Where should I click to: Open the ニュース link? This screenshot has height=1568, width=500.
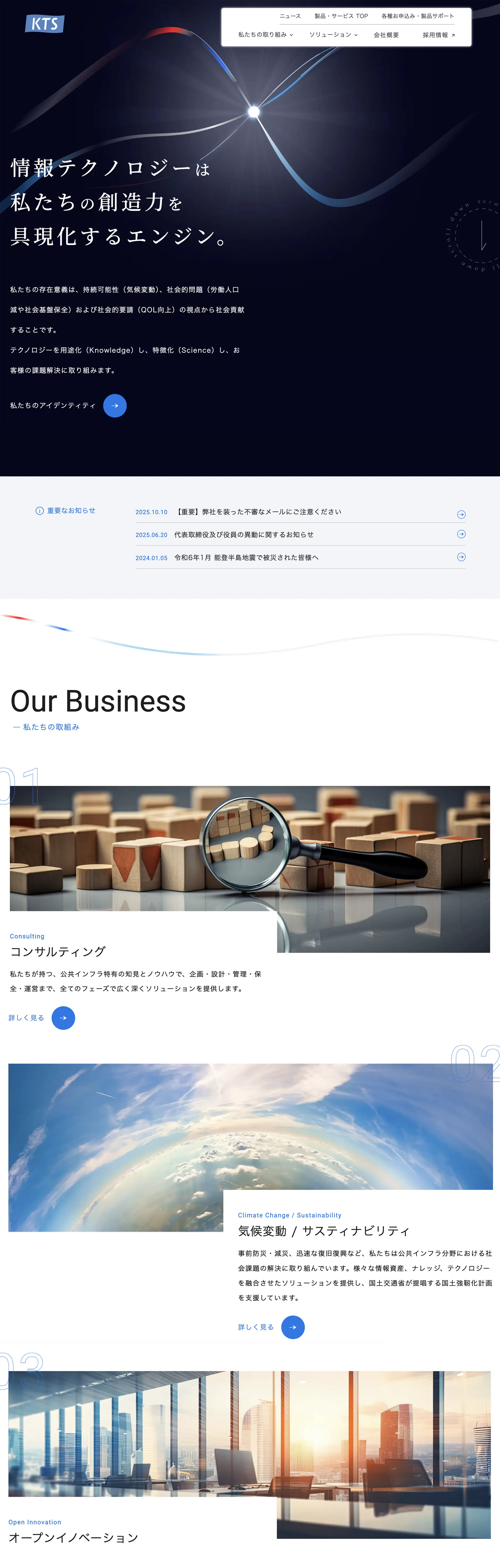point(290,16)
